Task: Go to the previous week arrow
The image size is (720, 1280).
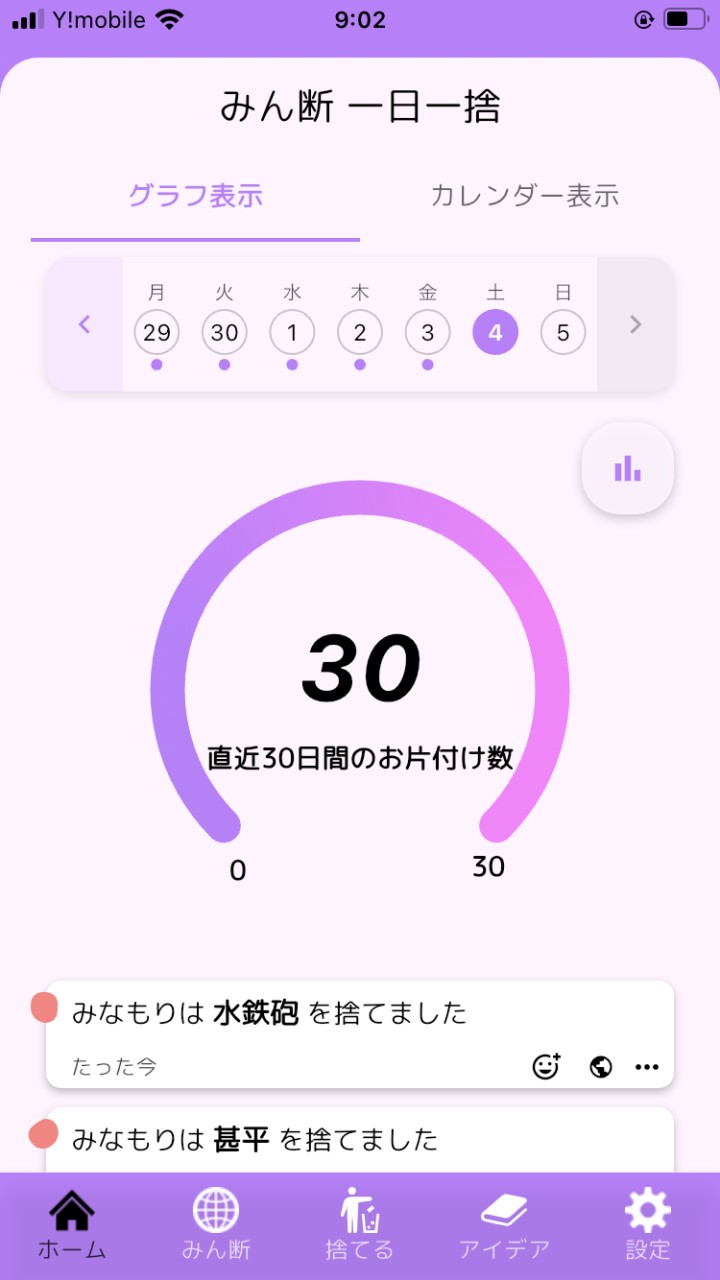Action: point(84,324)
